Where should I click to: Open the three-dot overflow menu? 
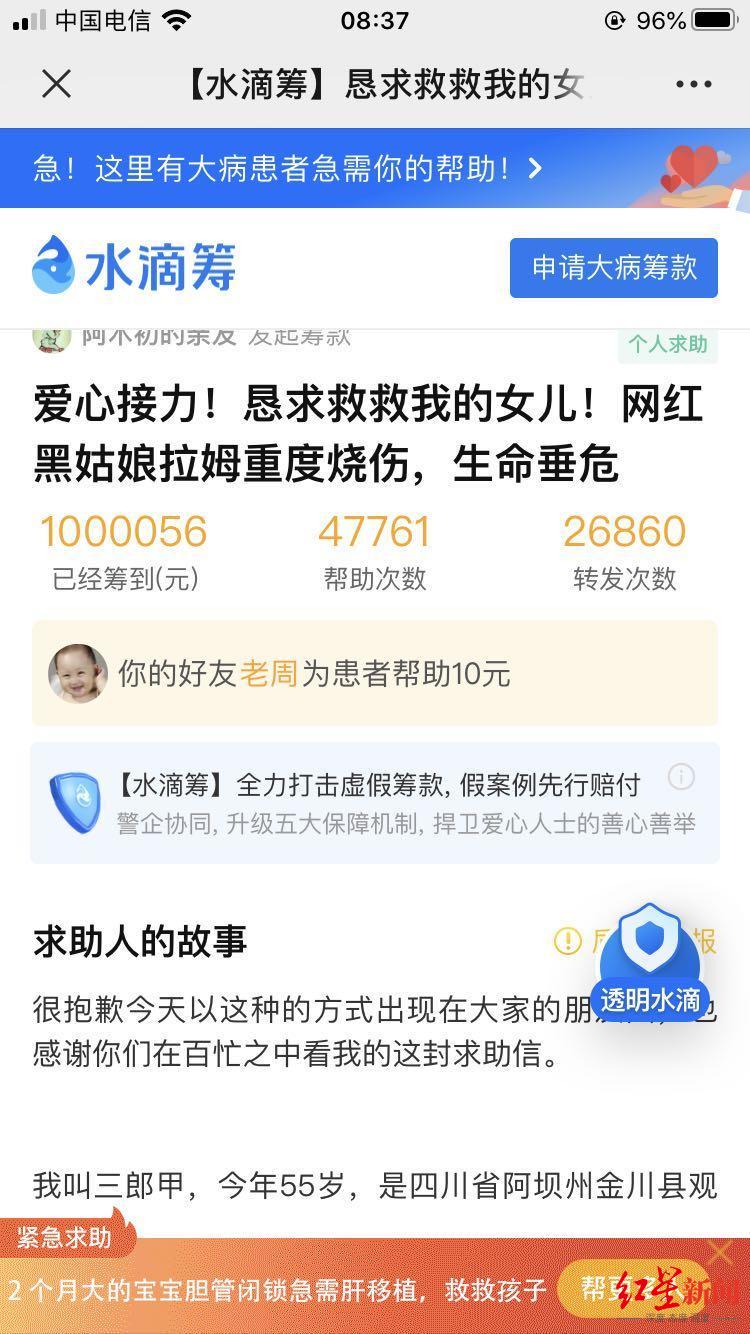pyautogui.click(x=693, y=84)
